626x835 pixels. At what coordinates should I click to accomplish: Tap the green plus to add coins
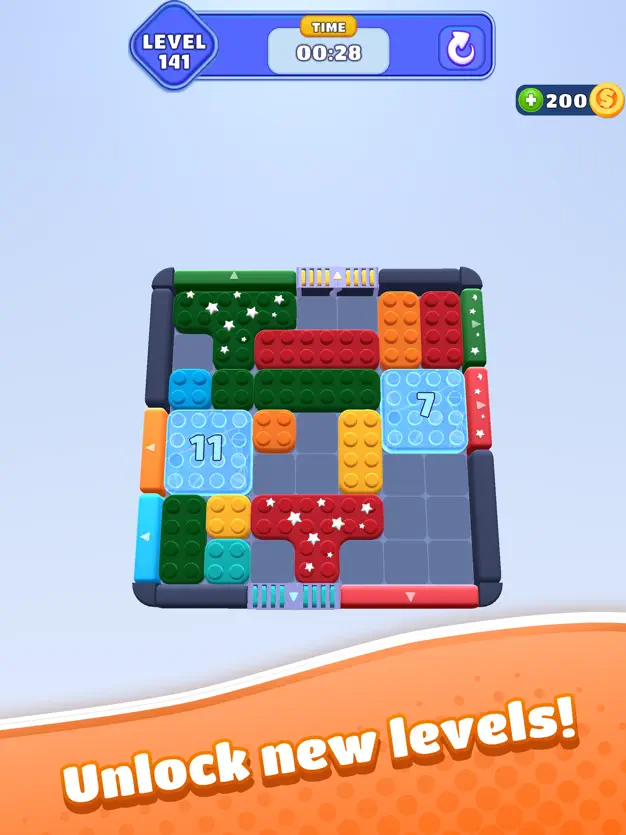click(x=532, y=100)
